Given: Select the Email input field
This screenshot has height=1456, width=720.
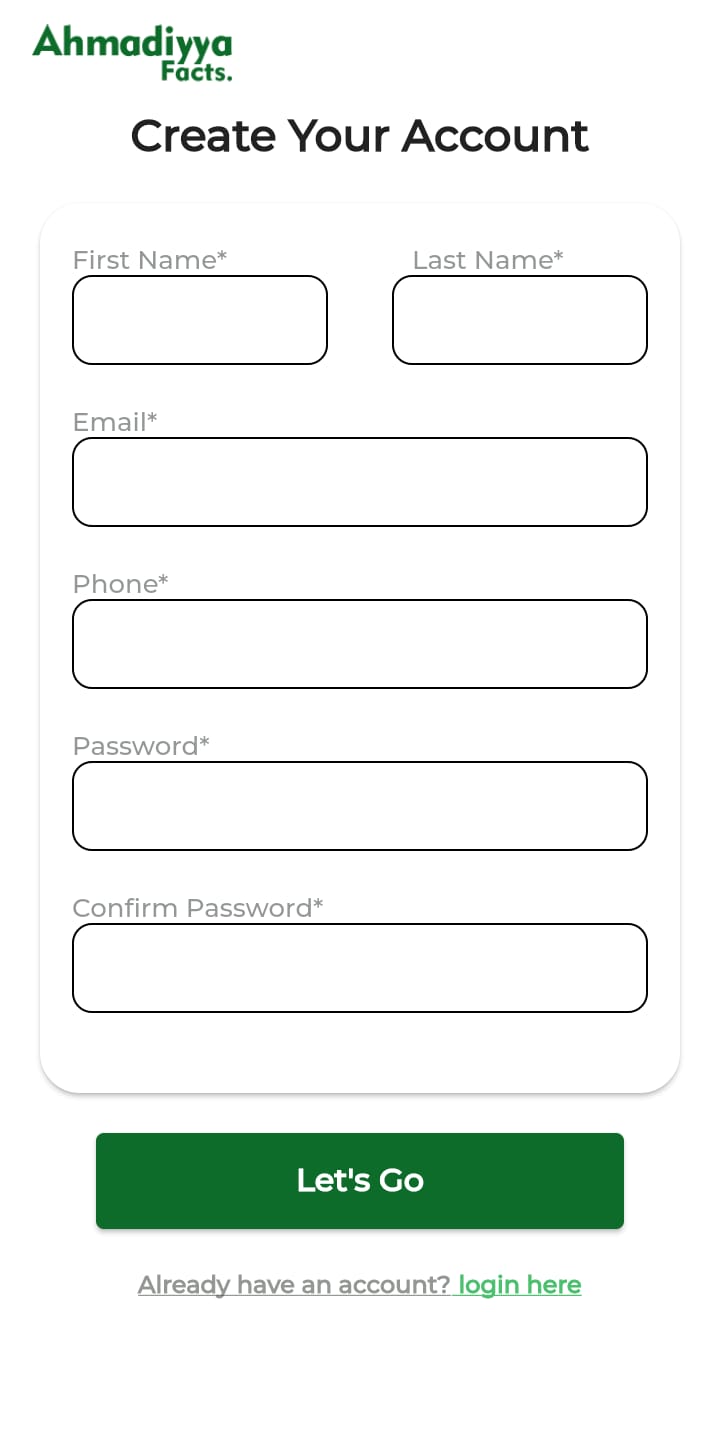Looking at the screenshot, I should pyautogui.click(x=360, y=482).
